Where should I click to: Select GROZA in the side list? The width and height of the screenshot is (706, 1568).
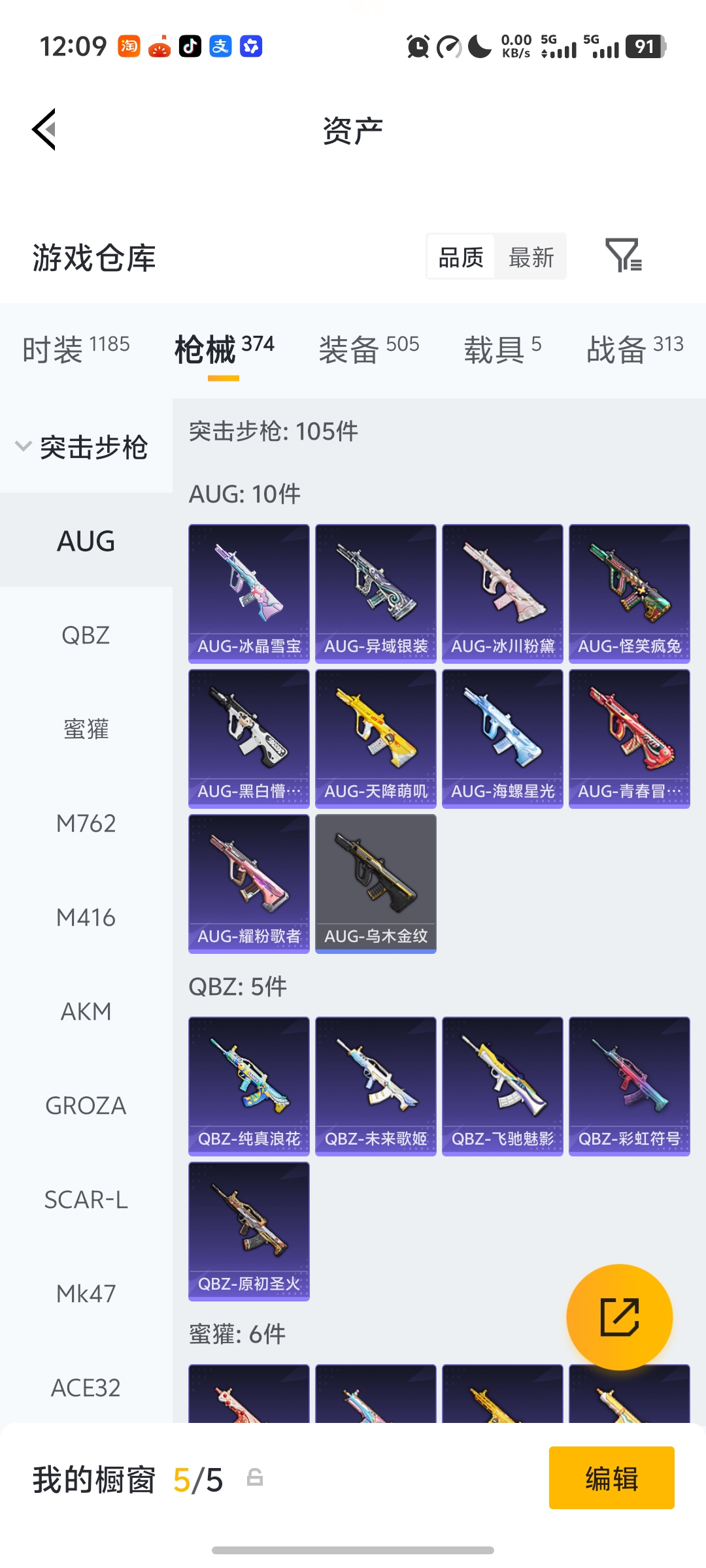pos(86,1105)
